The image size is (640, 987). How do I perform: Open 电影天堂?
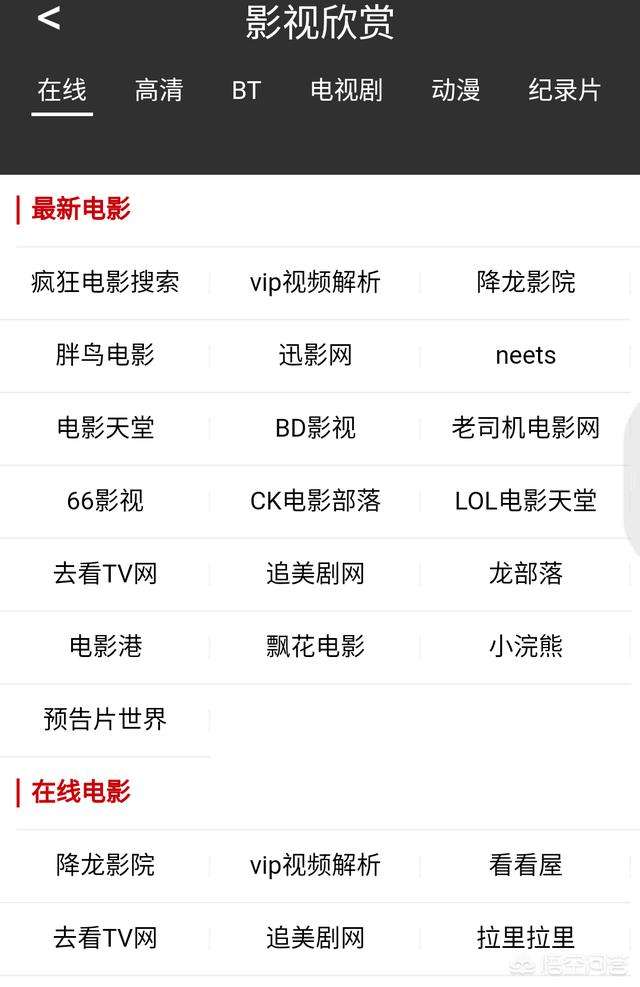105,428
